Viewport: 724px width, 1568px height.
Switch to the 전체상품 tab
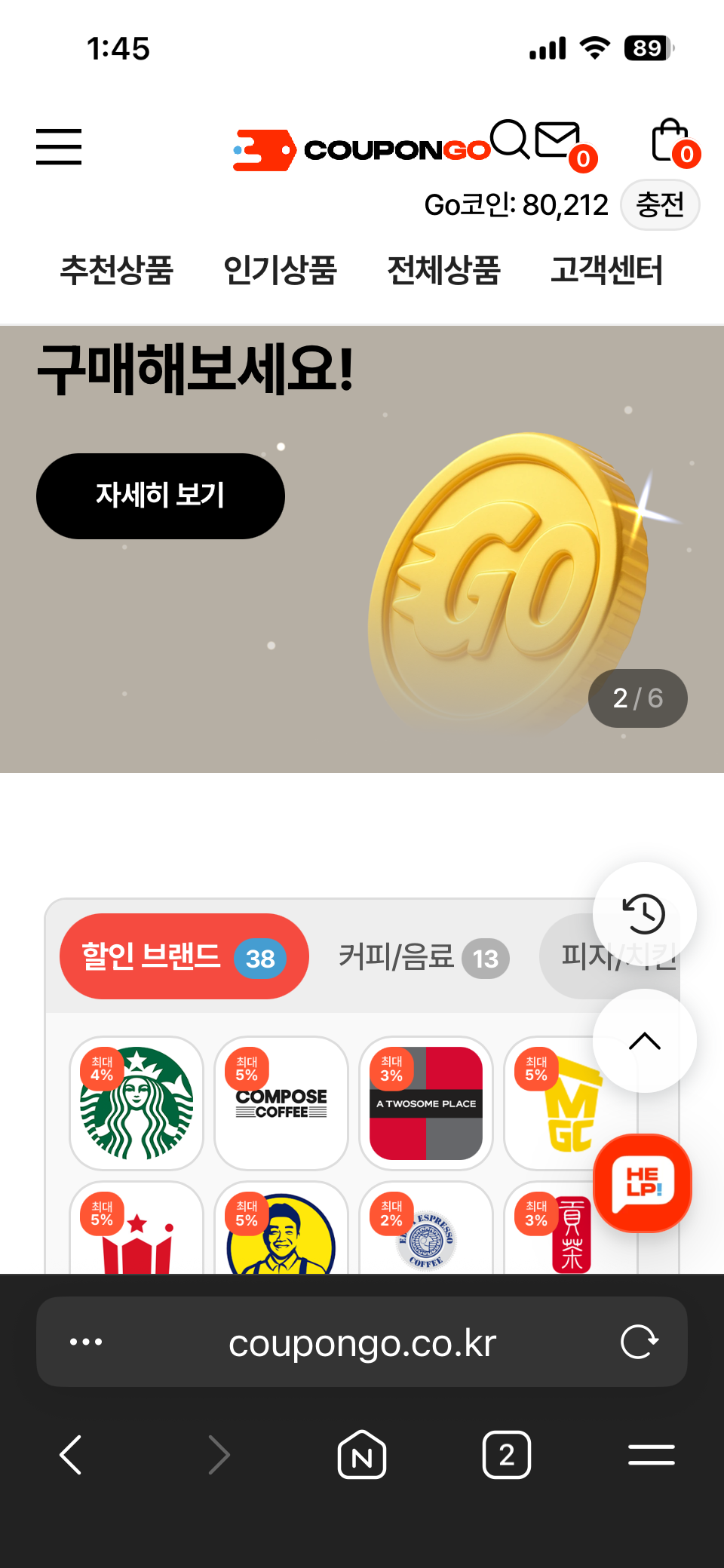(443, 270)
